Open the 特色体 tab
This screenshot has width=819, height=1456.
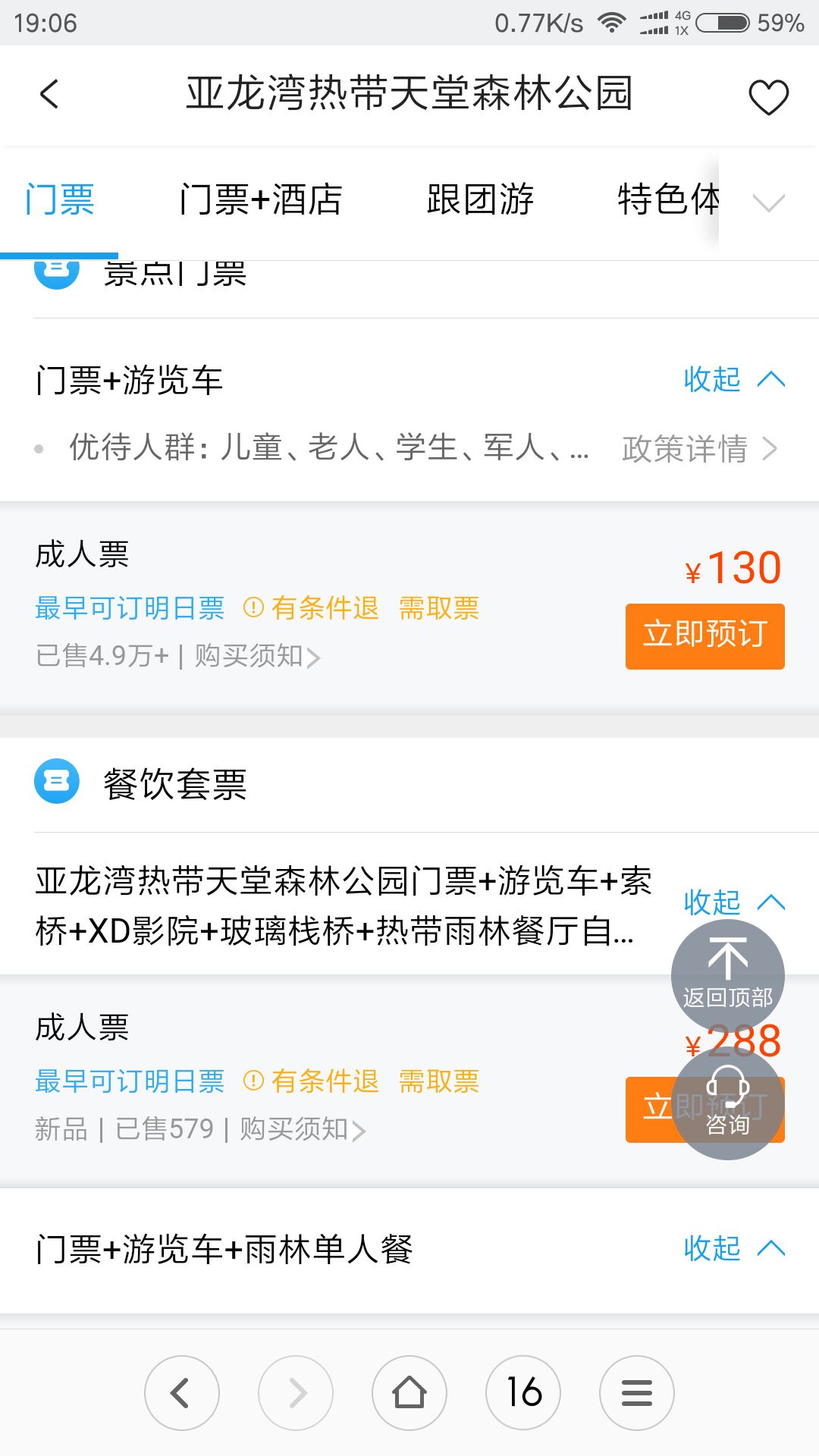[x=668, y=200]
